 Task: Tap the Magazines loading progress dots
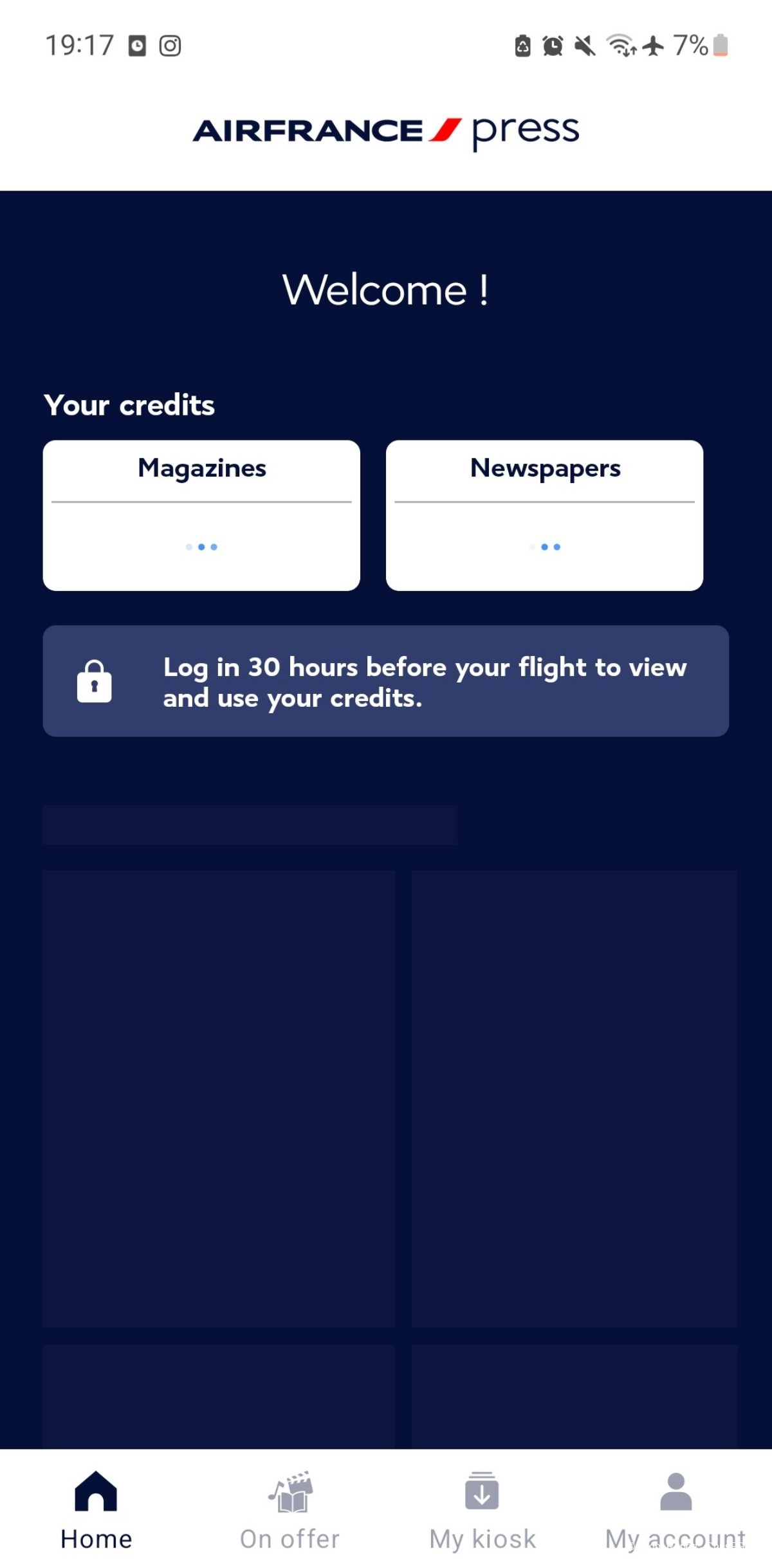201,547
